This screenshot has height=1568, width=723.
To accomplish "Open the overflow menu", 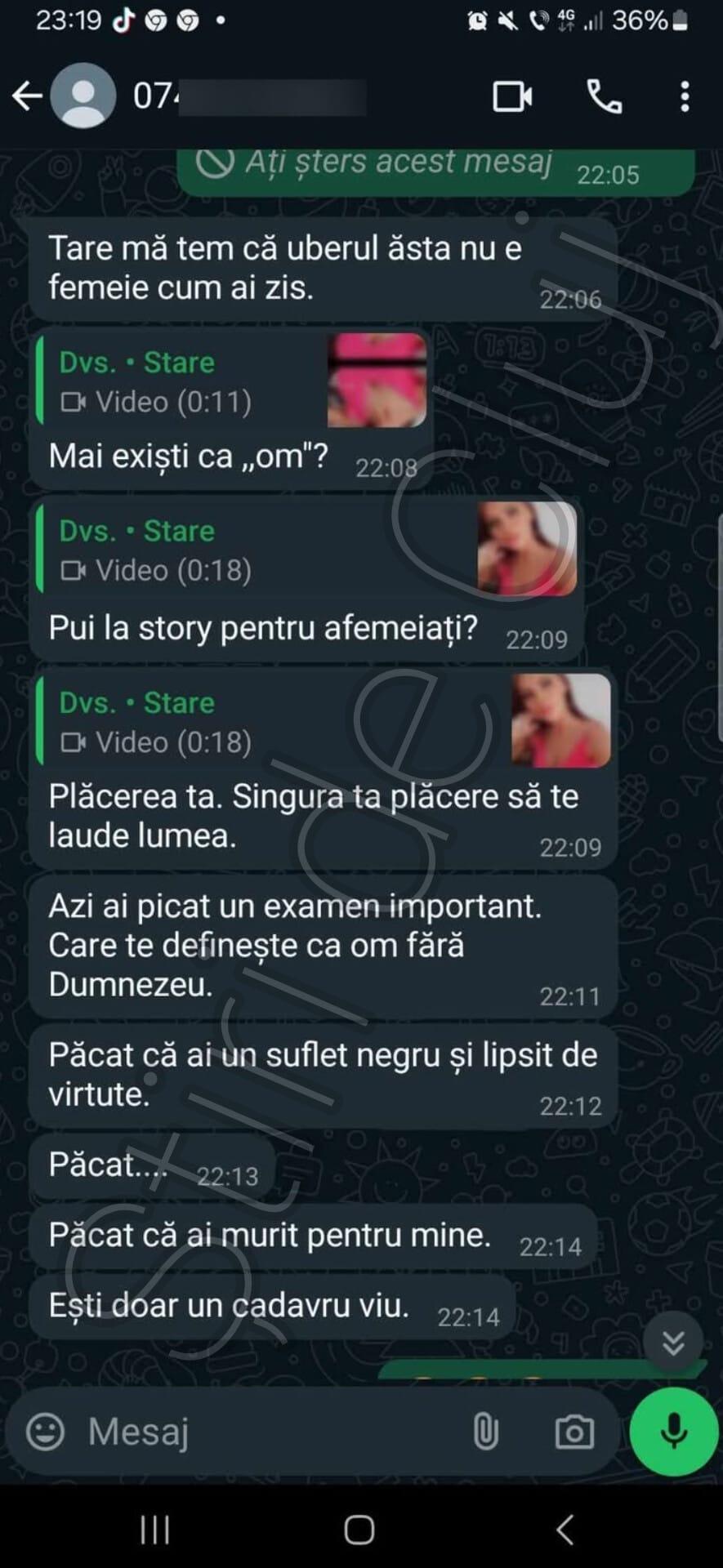I will pyautogui.click(x=685, y=96).
